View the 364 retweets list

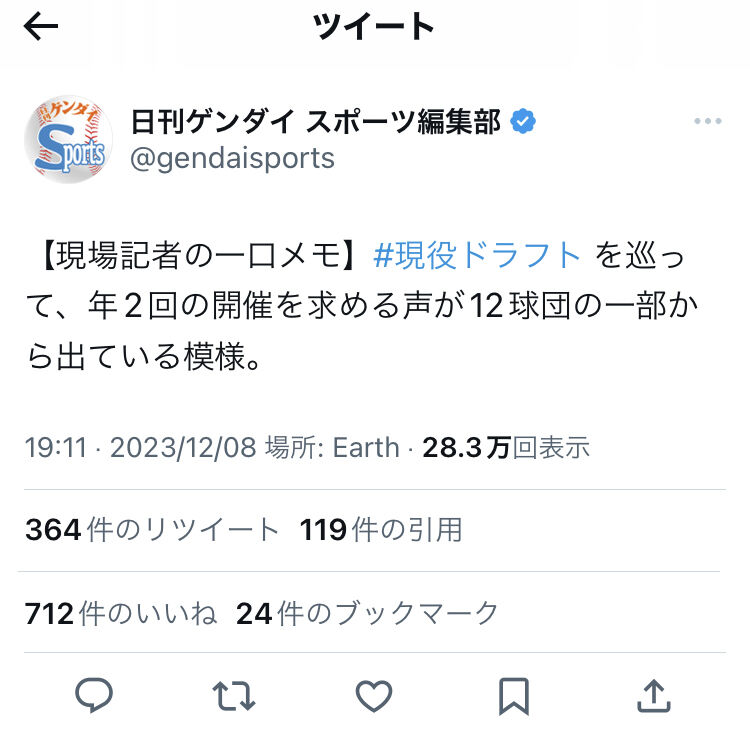coord(152,530)
